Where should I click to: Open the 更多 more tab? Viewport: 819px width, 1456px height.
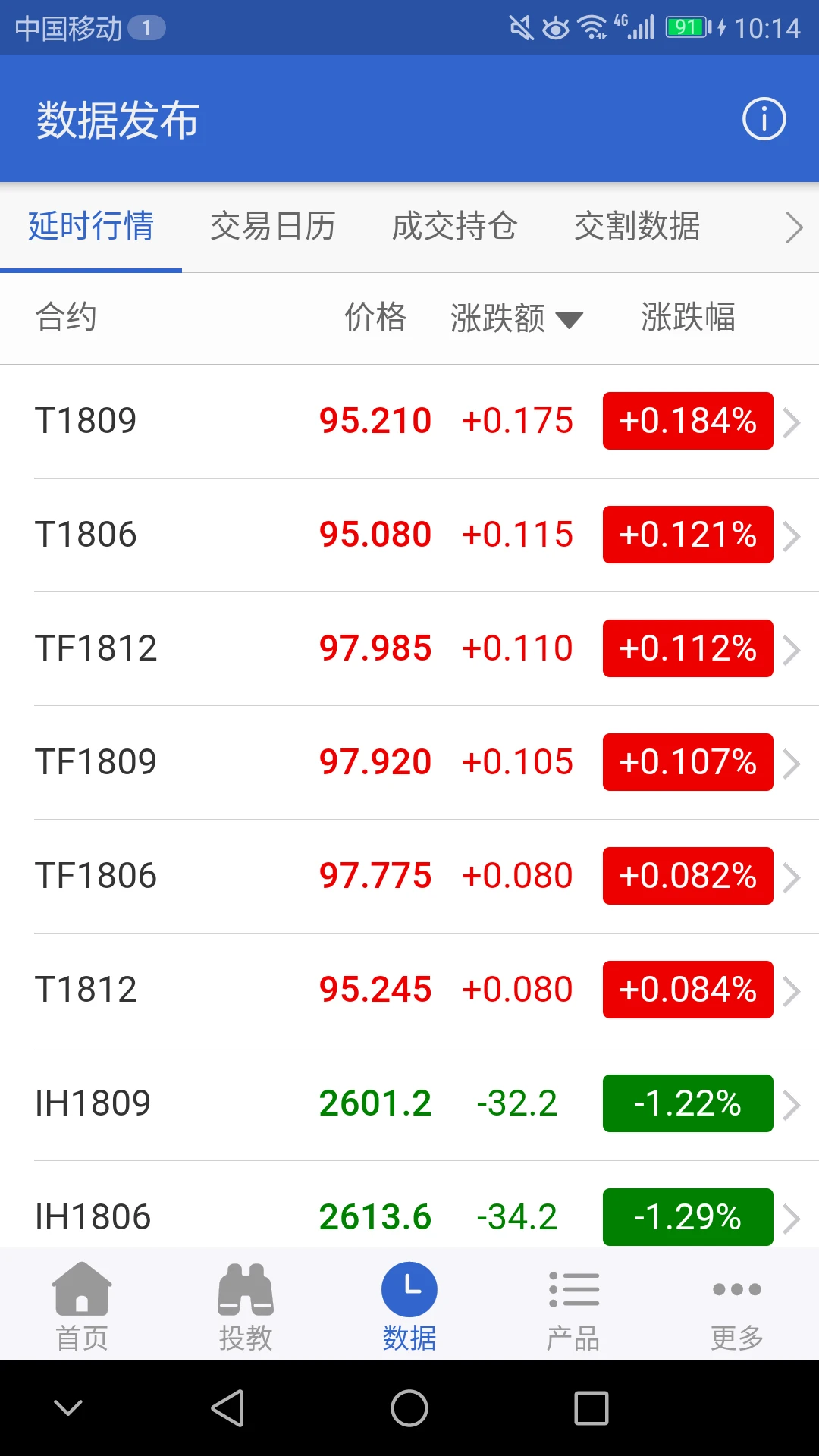pyautogui.click(x=737, y=1306)
